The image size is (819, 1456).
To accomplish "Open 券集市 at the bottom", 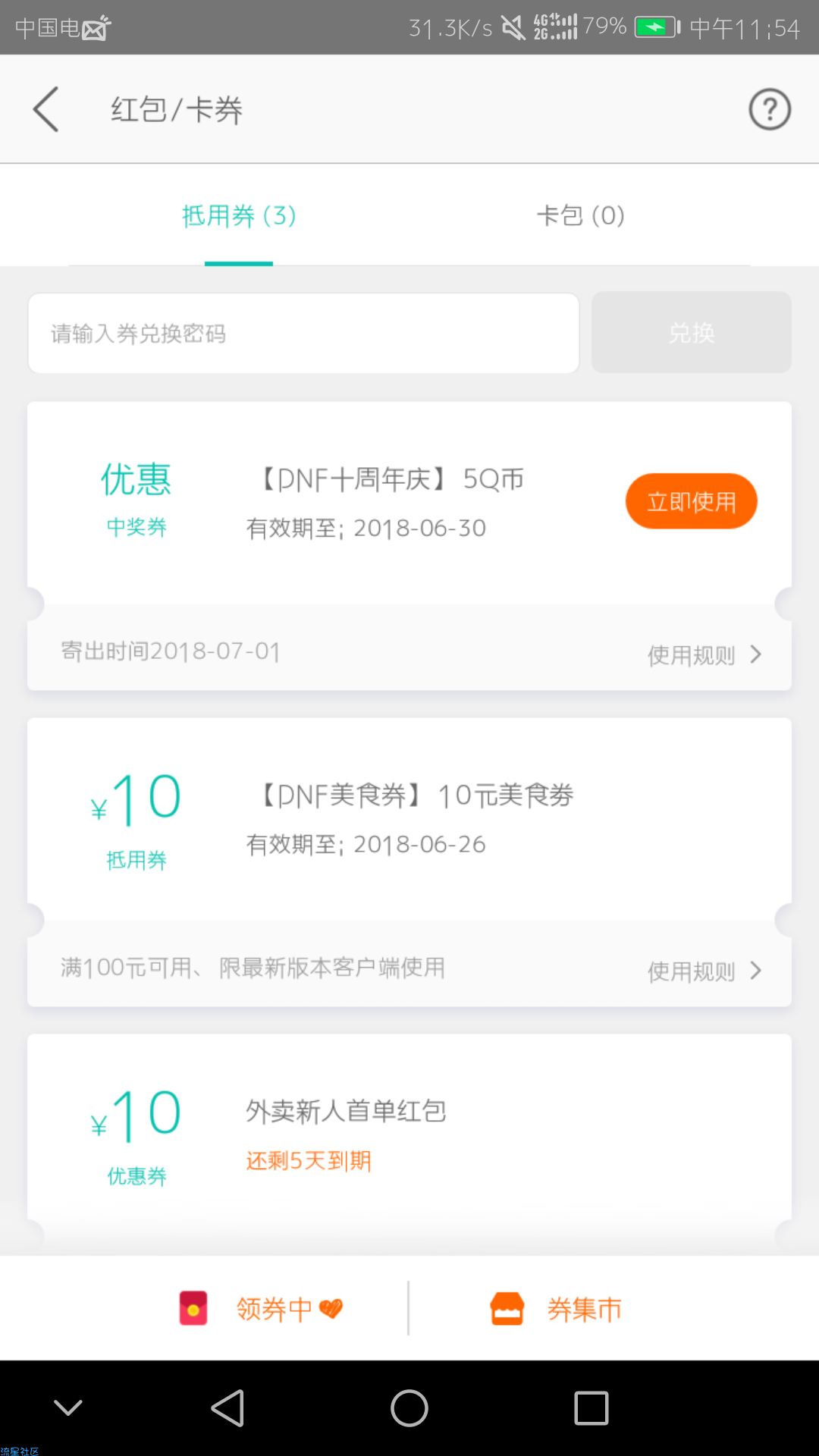I will (x=556, y=1309).
